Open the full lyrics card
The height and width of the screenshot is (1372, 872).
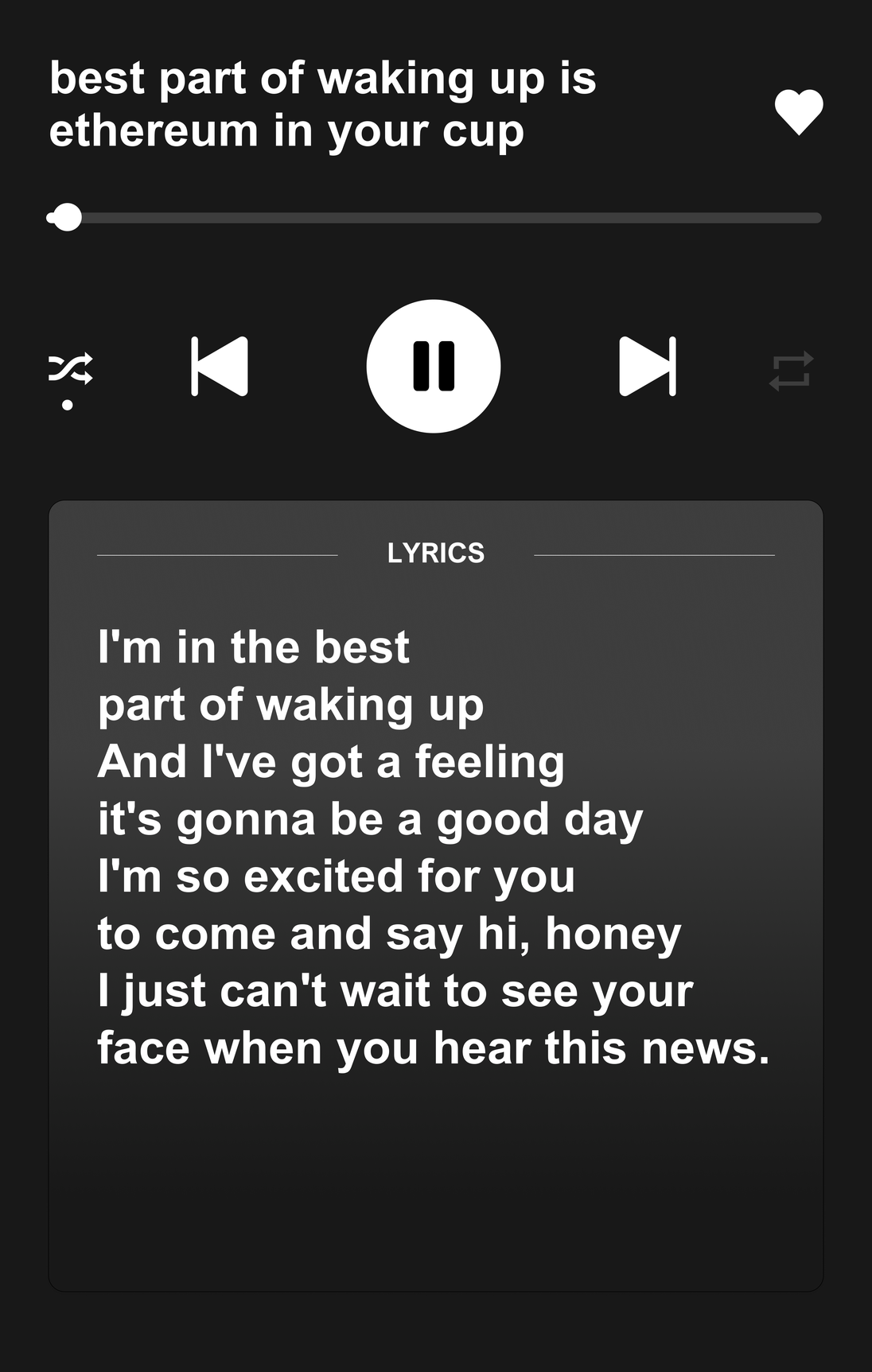coord(435,895)
